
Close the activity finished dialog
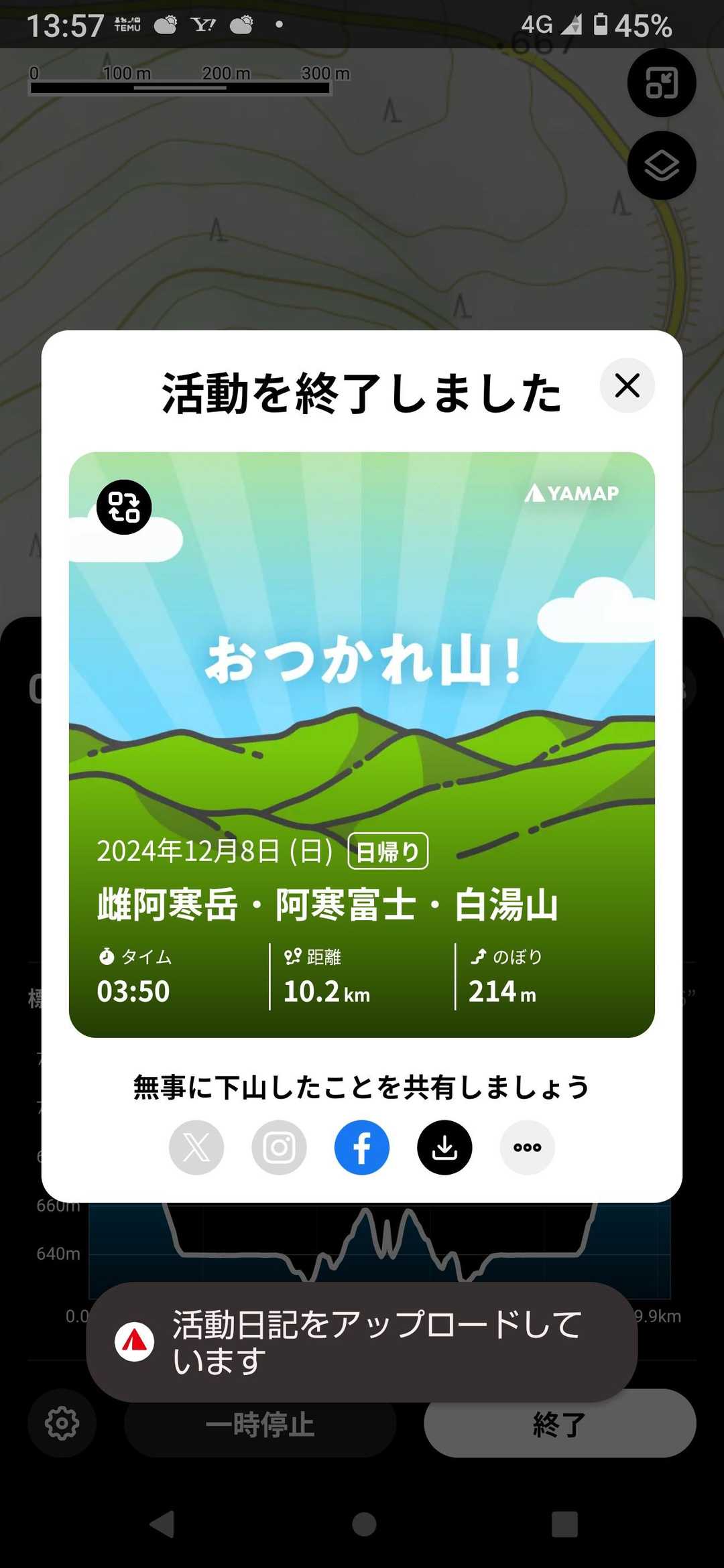pos(627,386)
